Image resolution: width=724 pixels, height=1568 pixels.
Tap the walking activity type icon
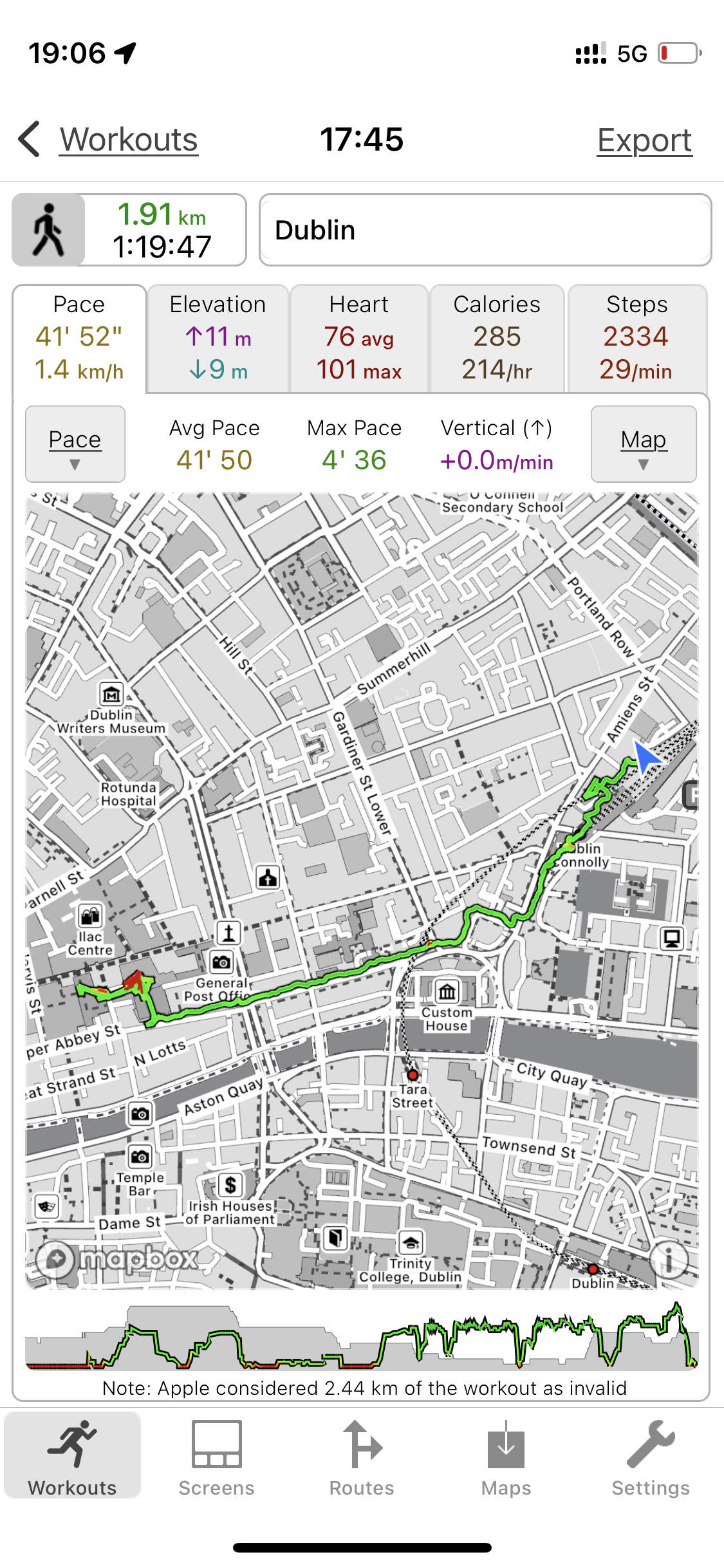(x=49, y=230)
